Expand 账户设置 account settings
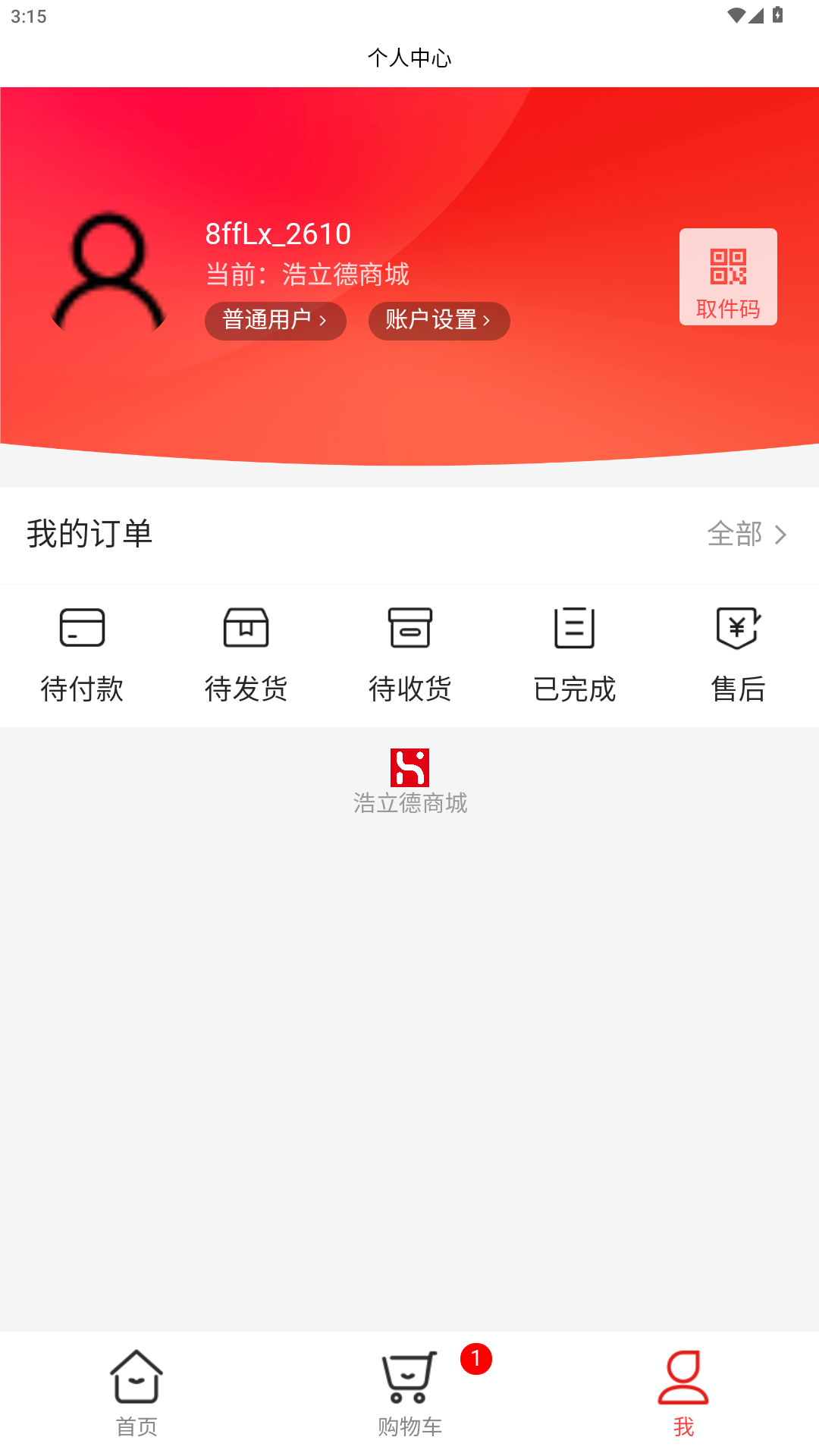Image resolution: width=819 pixels, height=1456 pixels. coord(439,320)
